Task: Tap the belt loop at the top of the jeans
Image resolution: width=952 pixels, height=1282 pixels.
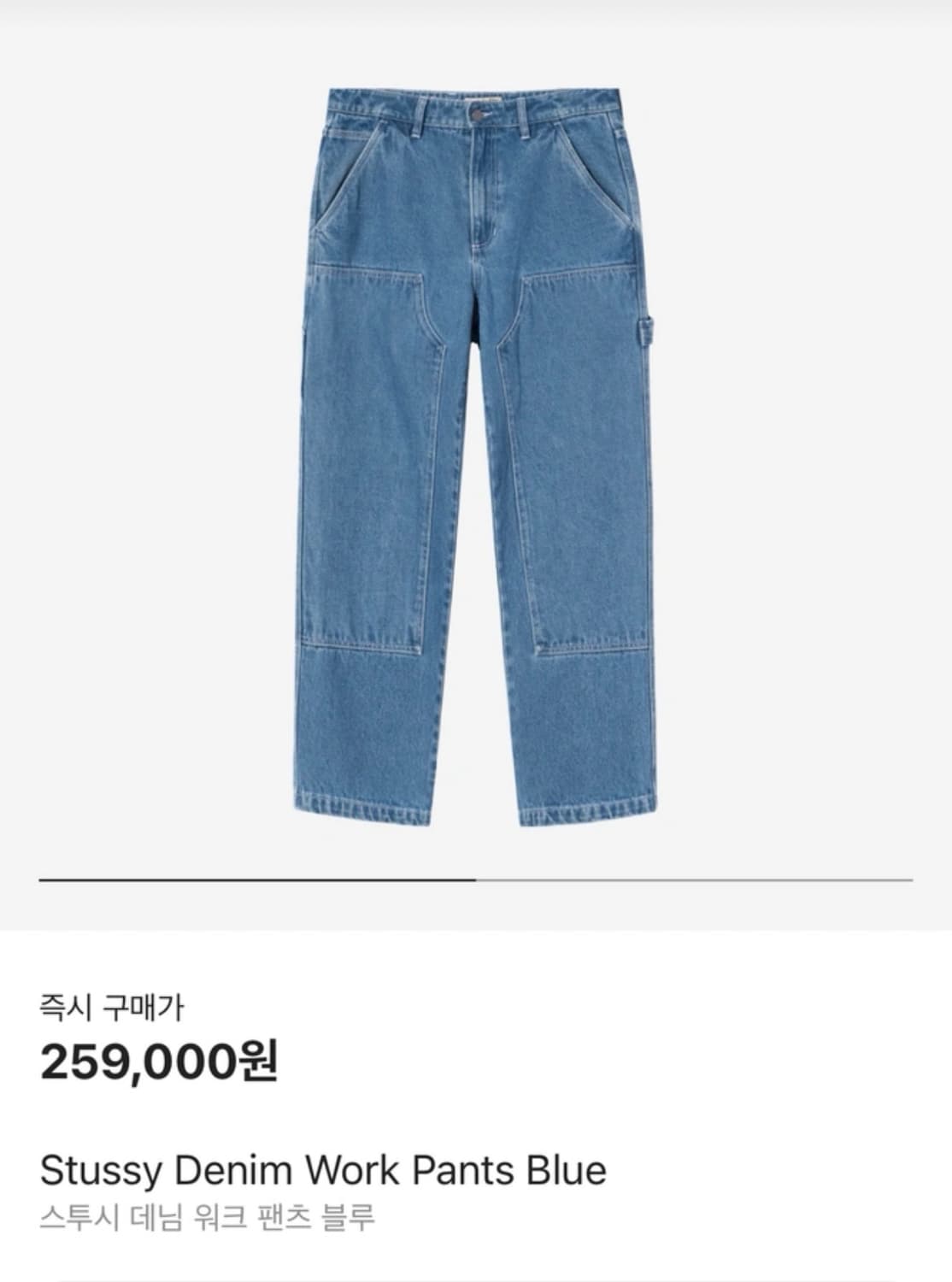Action: click(419, 115)
